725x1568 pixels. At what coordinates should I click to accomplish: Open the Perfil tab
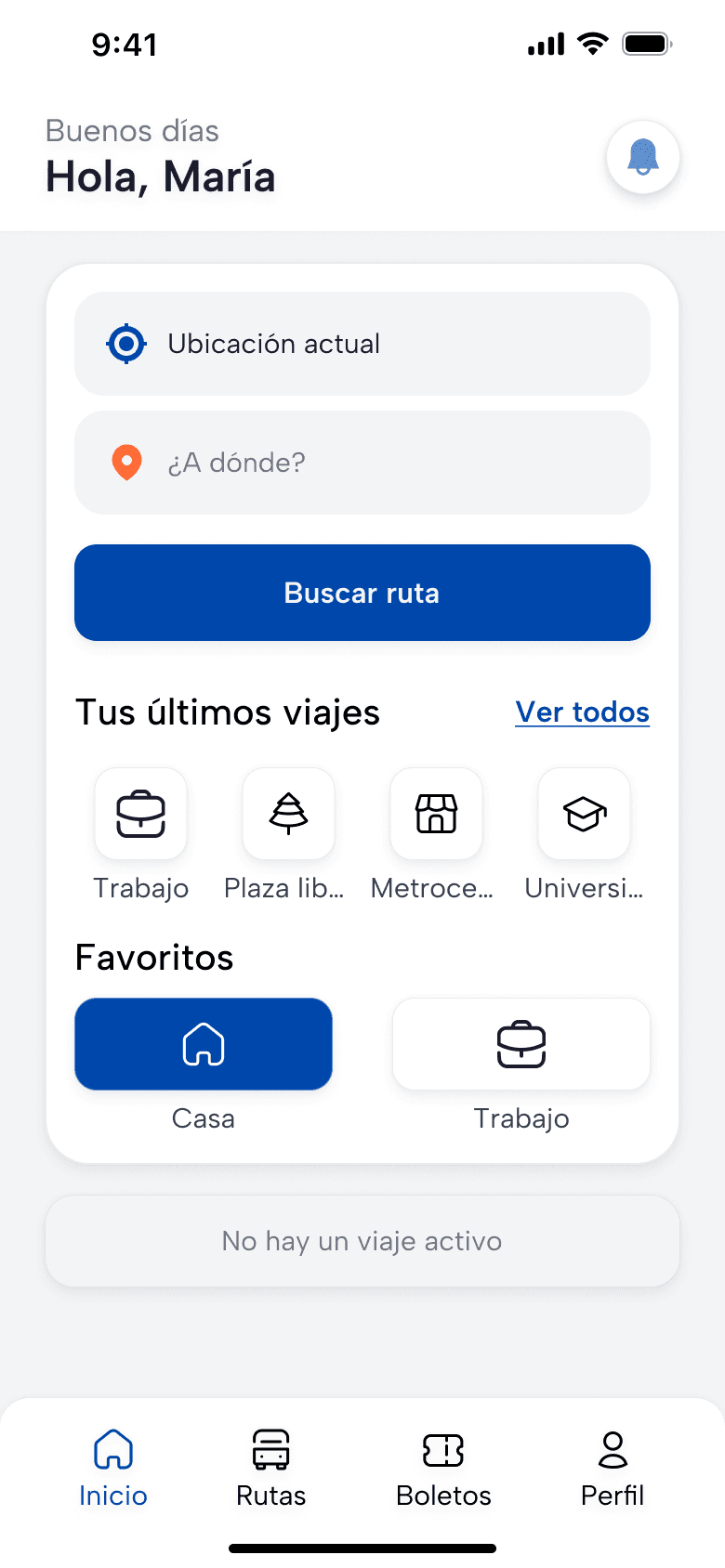(x=613, y=1467)
